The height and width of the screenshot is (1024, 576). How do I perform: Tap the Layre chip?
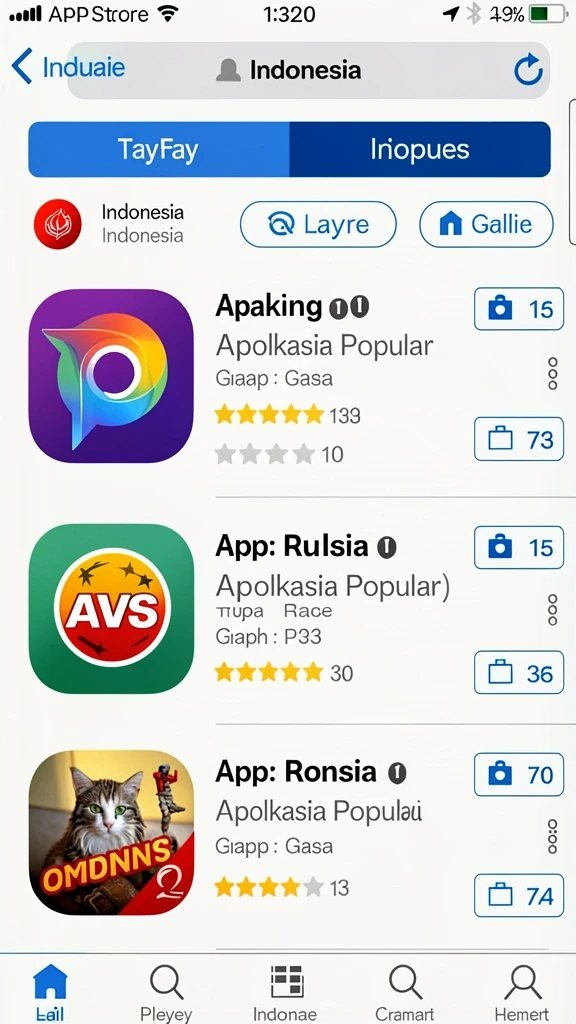318,225
